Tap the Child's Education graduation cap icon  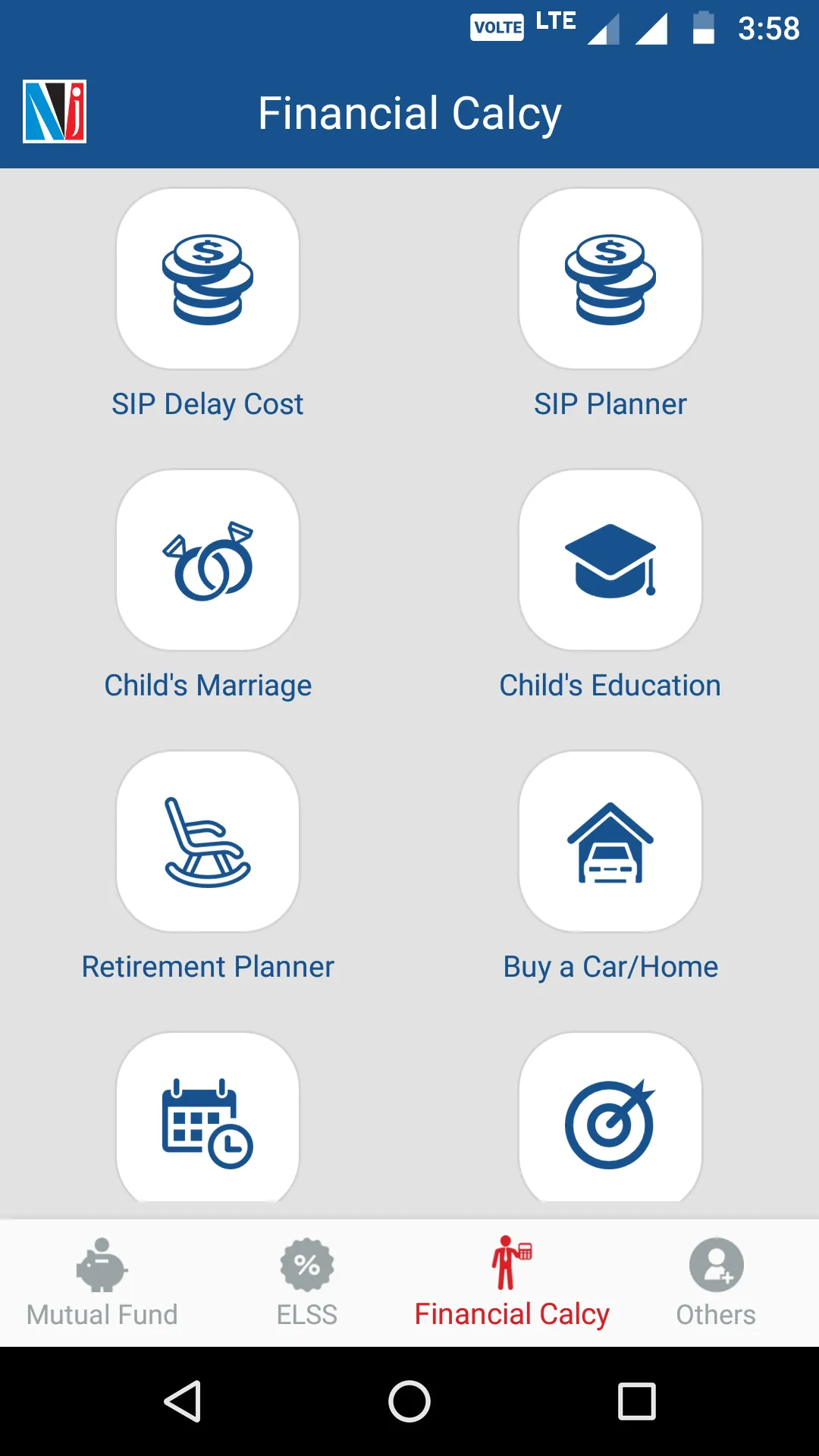tap(610, 560)
